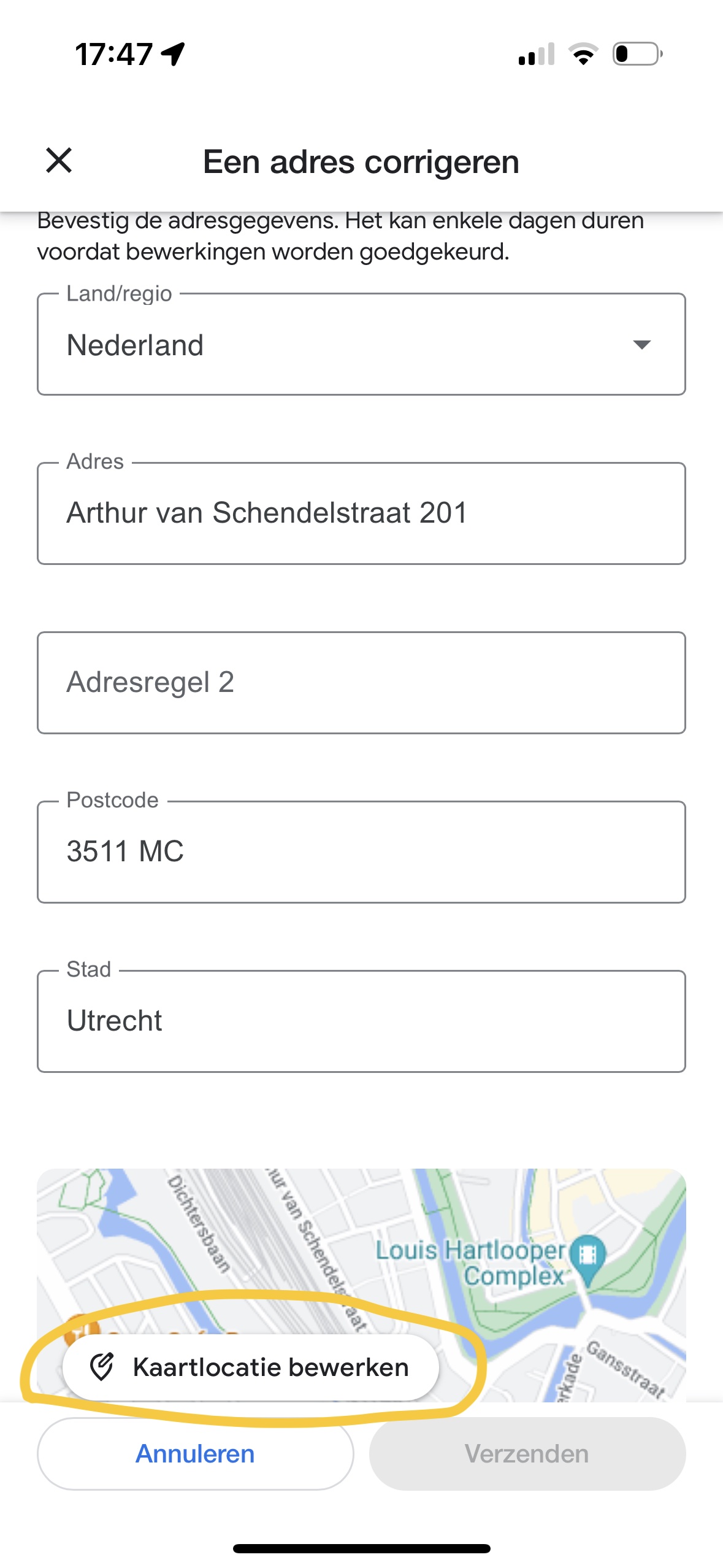Tap Kaartlocatie bewerken button
Viewport: 723px width, 1568px height.
pyautogui.click(x=251, y=1367)
